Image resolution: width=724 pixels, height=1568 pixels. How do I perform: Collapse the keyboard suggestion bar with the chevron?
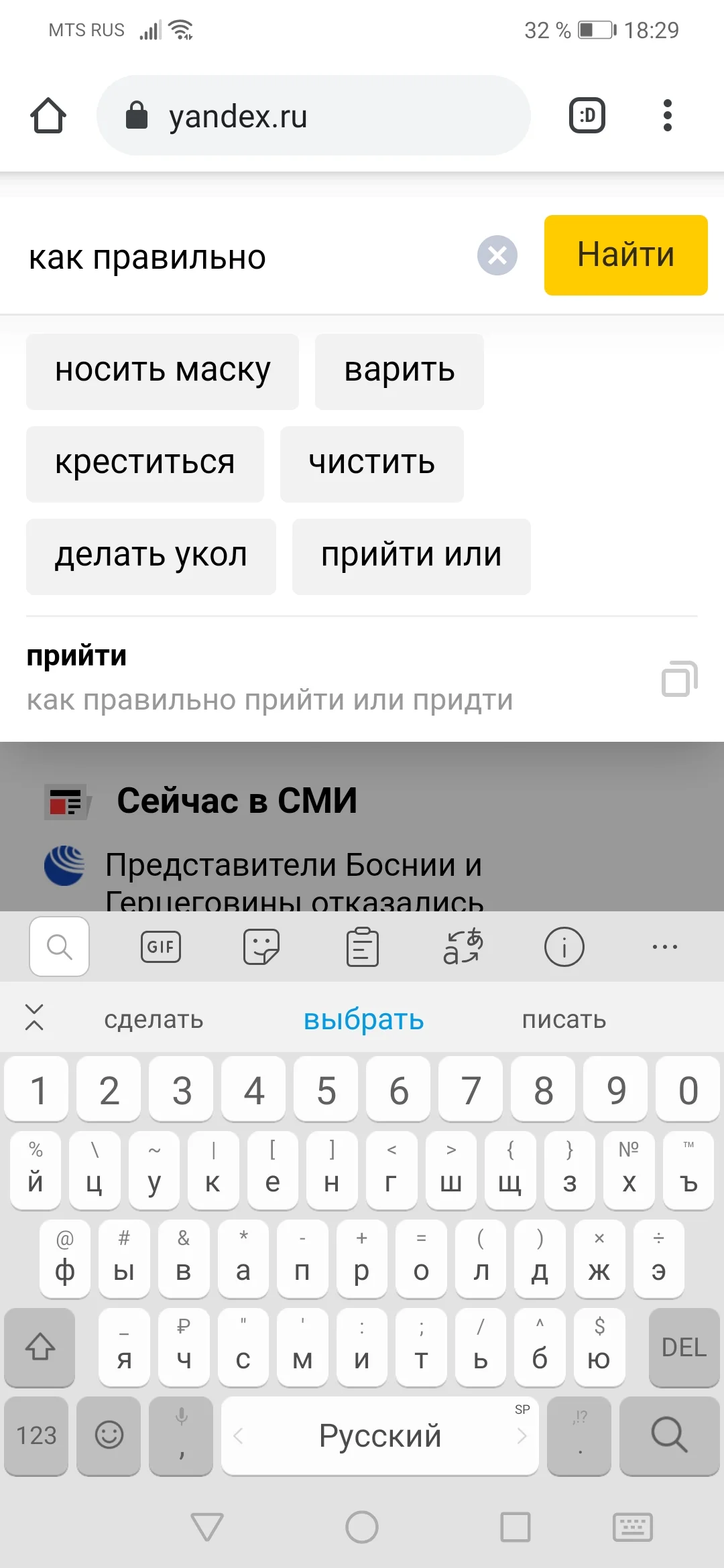click(x=35, y=1019)
